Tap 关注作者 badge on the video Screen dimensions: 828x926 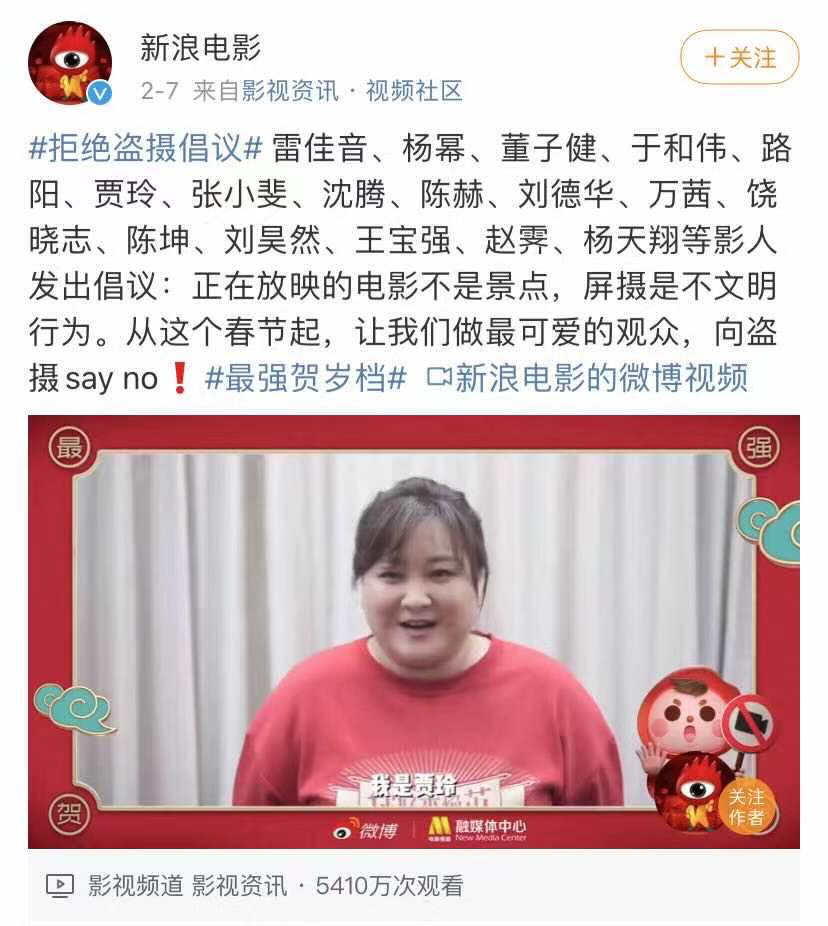tap(746, 806)
